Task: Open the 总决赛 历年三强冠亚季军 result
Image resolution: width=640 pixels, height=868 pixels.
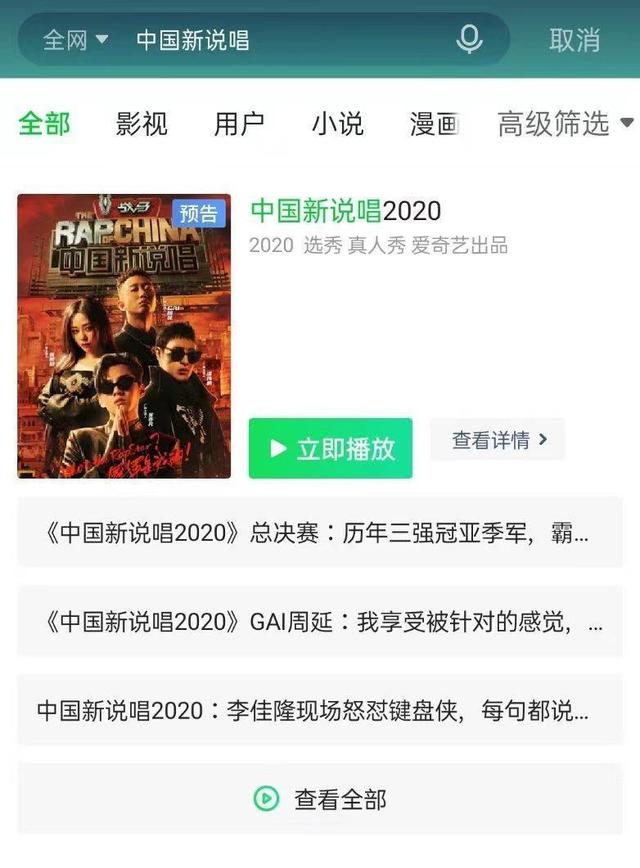Action: pos(320,533)
